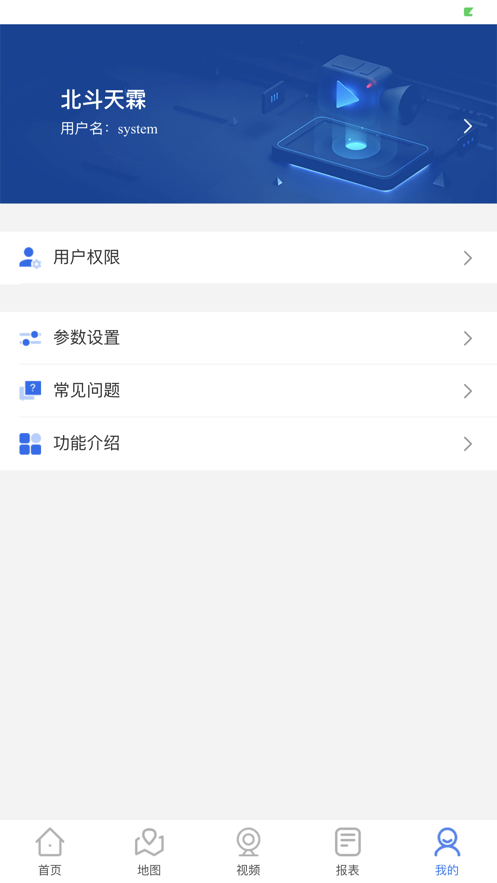Open the 功能介绍 row
This screenshot has width=497, height=883.
pyautogui.click(x=248, y=444)
